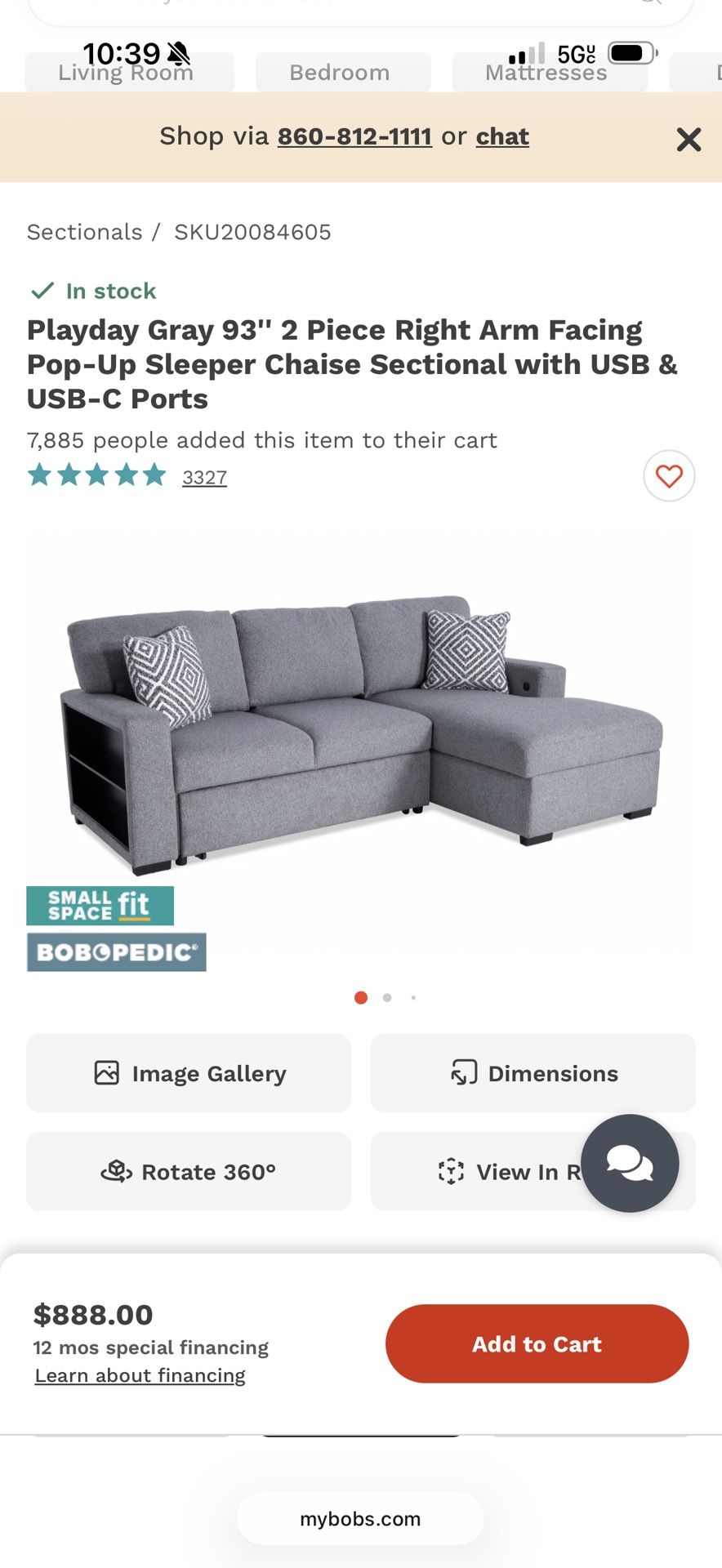This screenshot has height=1568, width=722.
Task: Favorite the sectional using the heart toggle
Action: [x=668, y=475]
